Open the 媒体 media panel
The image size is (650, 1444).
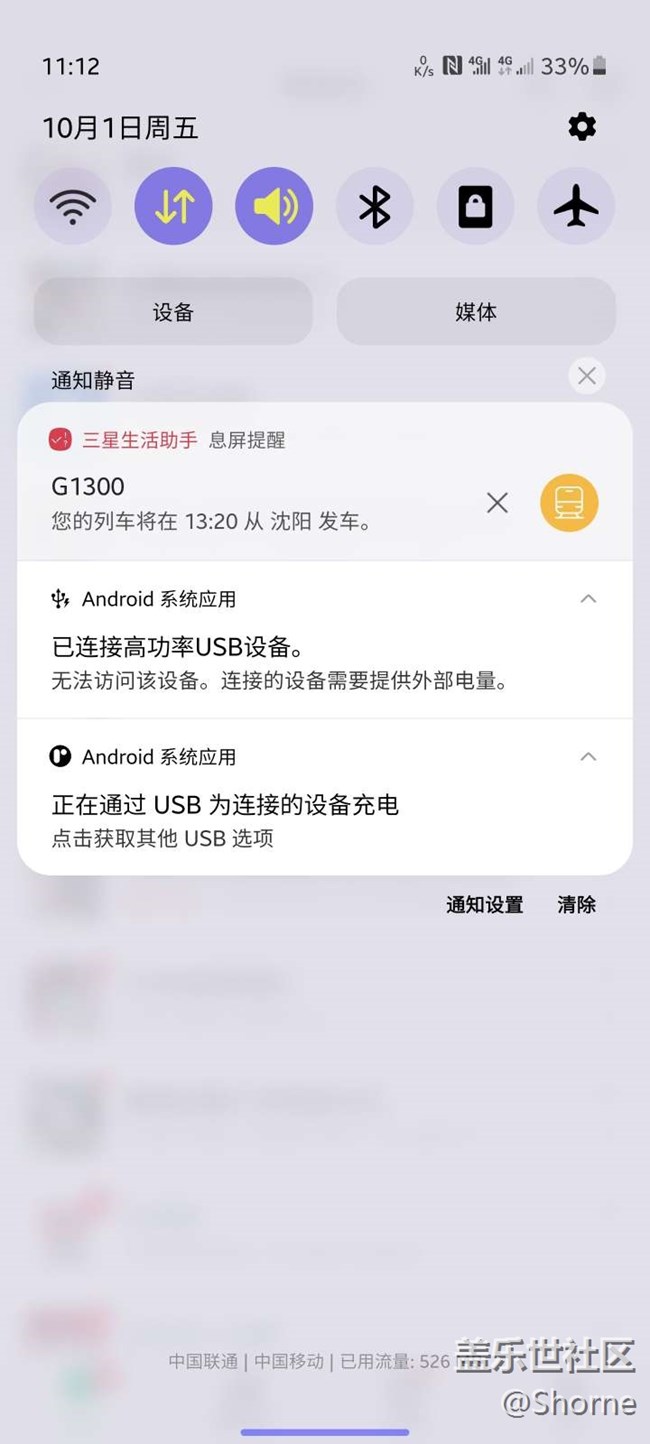476,312
